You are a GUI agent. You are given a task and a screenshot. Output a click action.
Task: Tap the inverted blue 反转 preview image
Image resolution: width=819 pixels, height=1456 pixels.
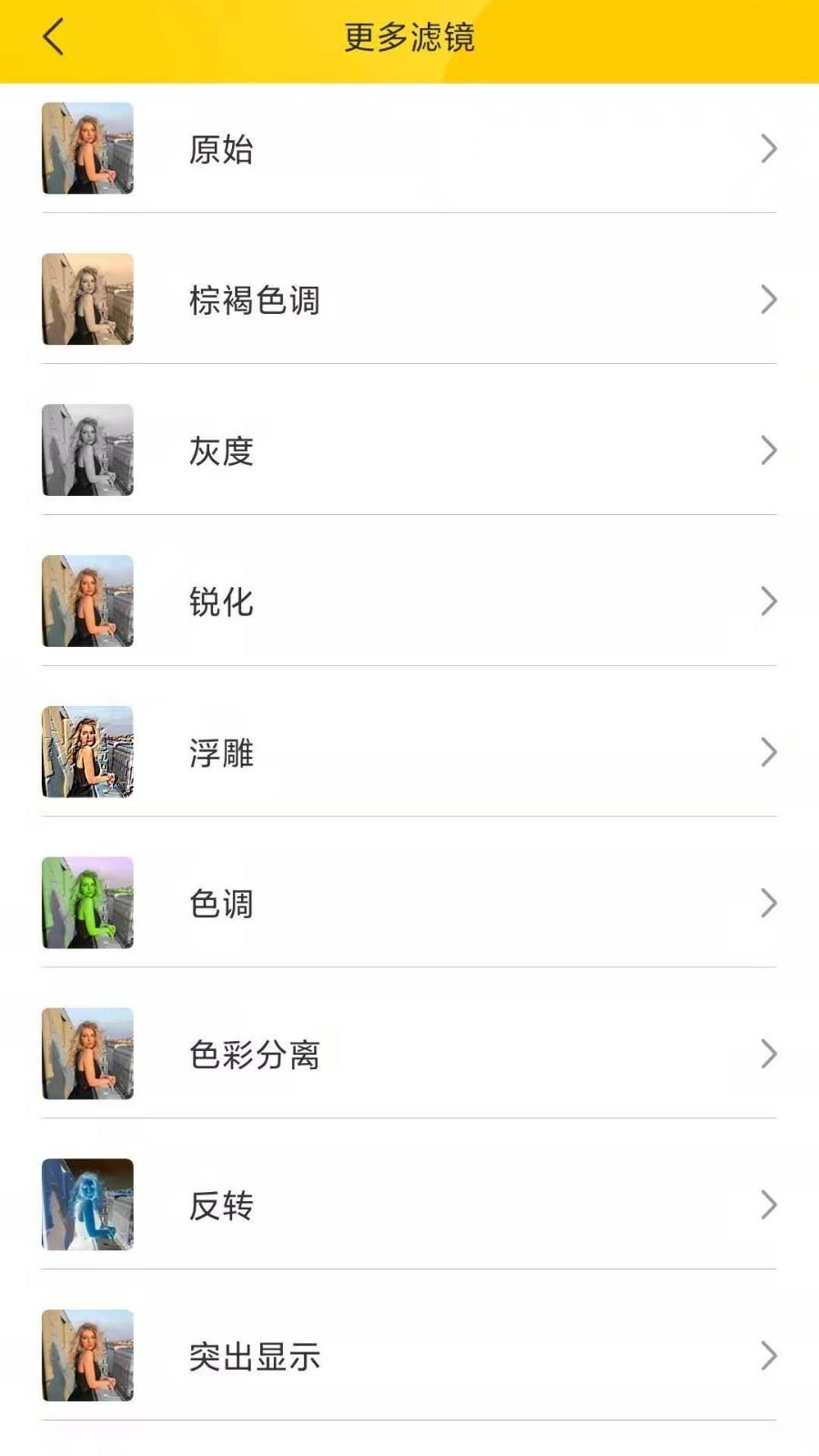(86, 1206)
